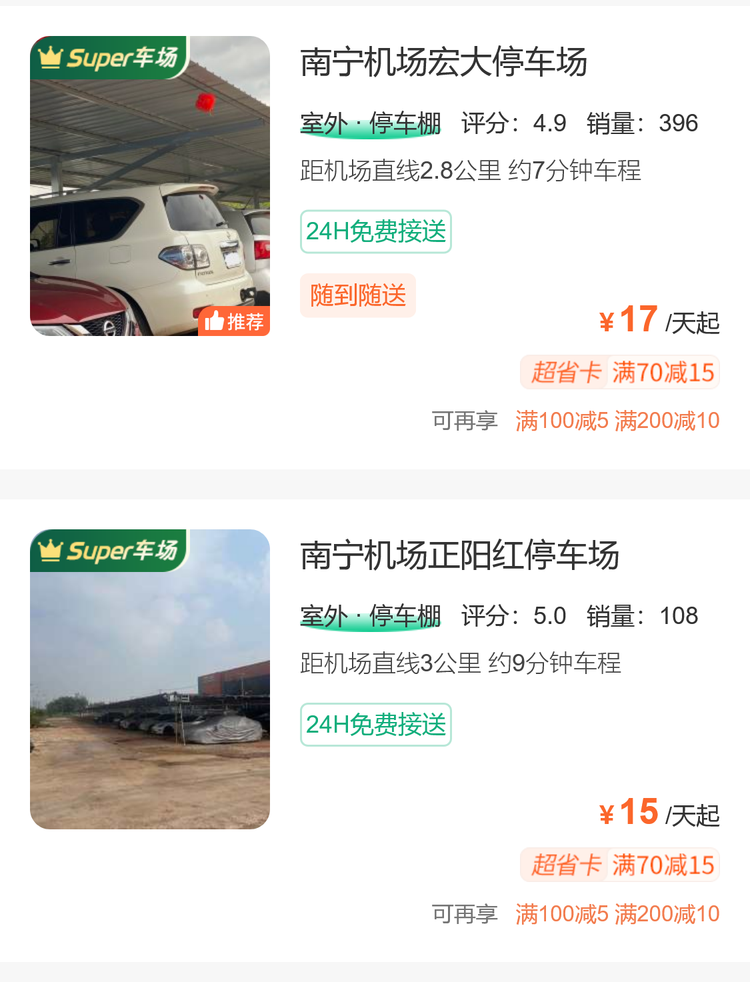Open the 南宁机场宏大停车场 listing
This screenshot has height=982, width=750.
point(444,63)
